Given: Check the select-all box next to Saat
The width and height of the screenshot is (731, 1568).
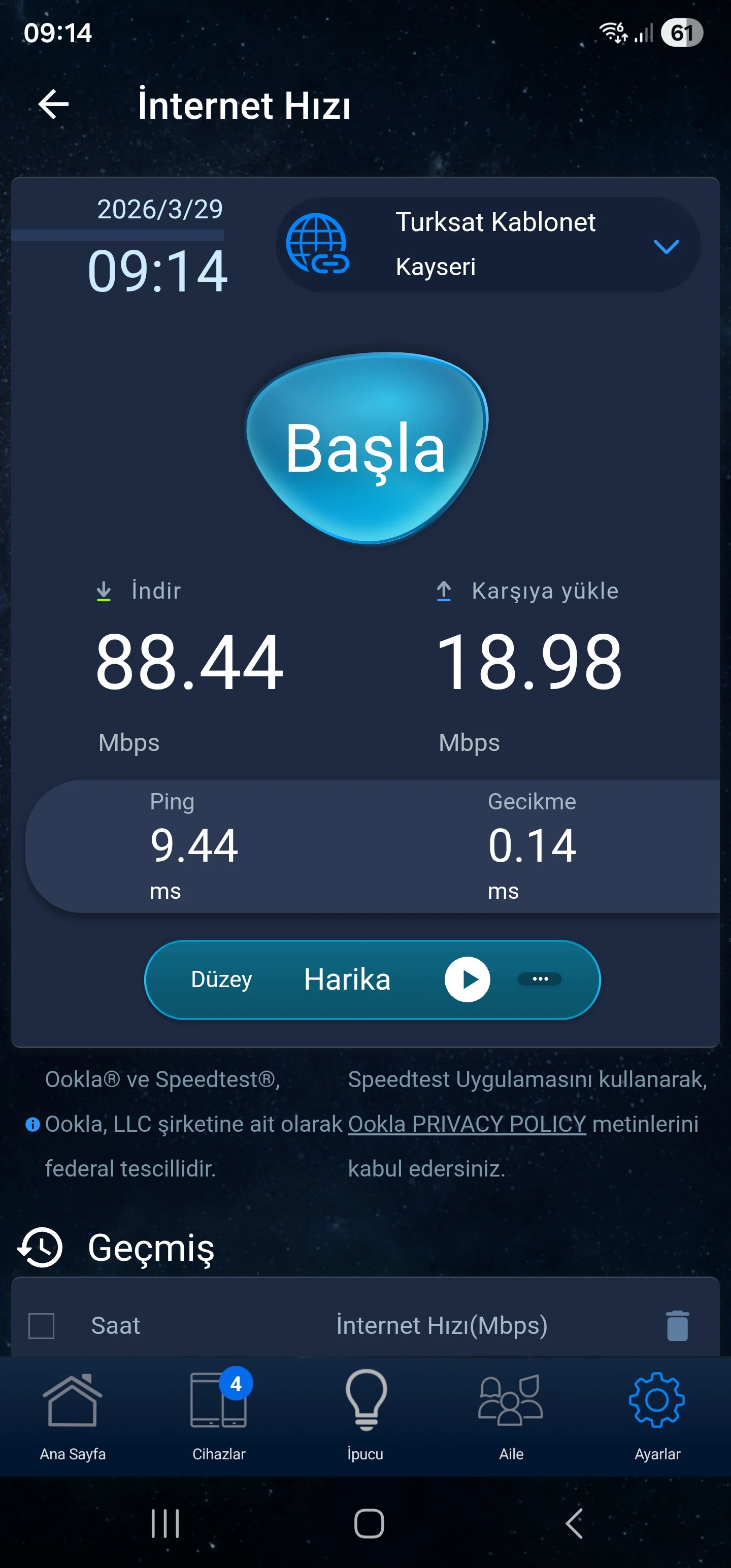Looking at the screenshot, I should point(42,1325).
